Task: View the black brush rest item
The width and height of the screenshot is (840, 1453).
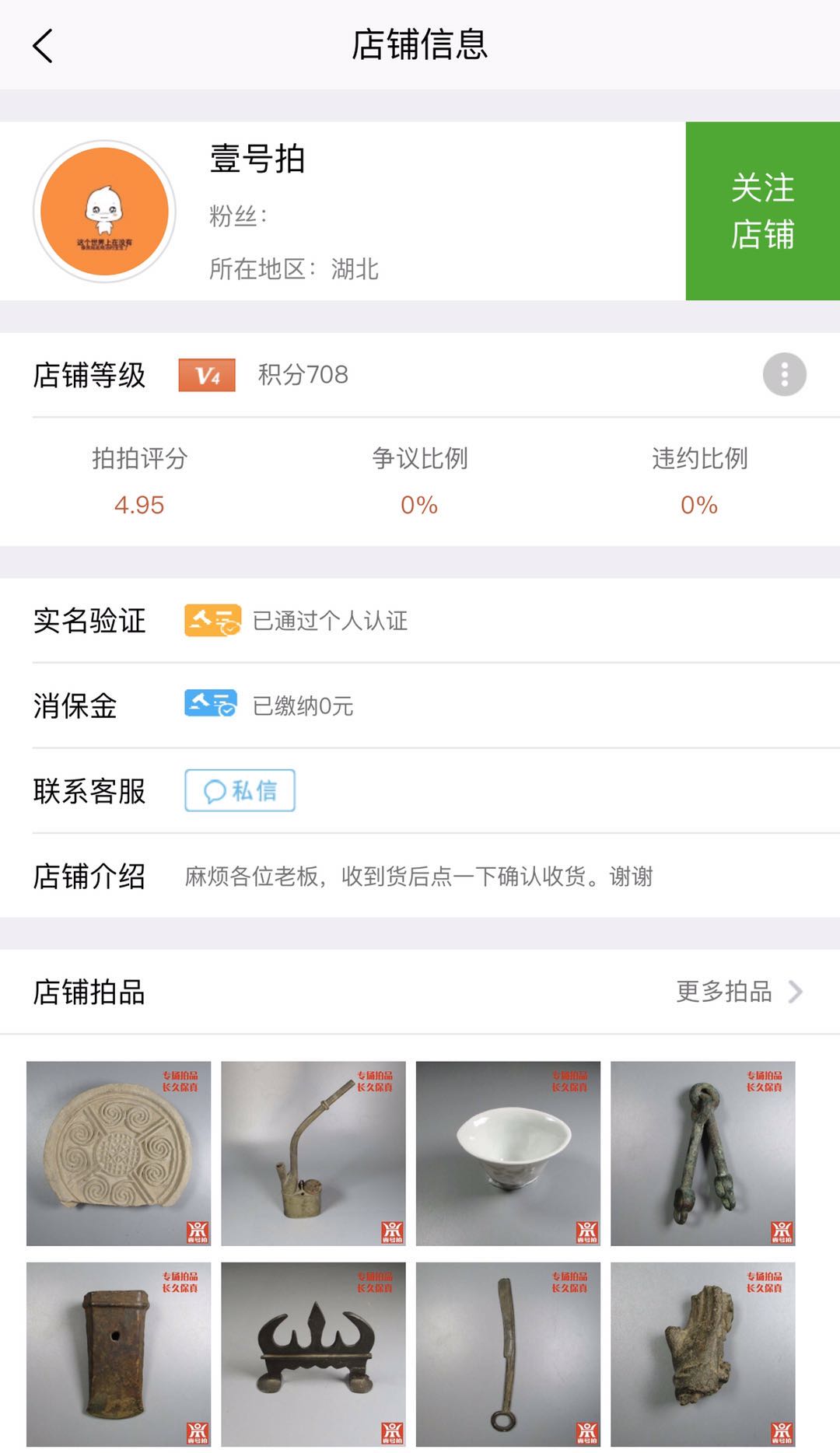Action: [x=313, y=1354]
